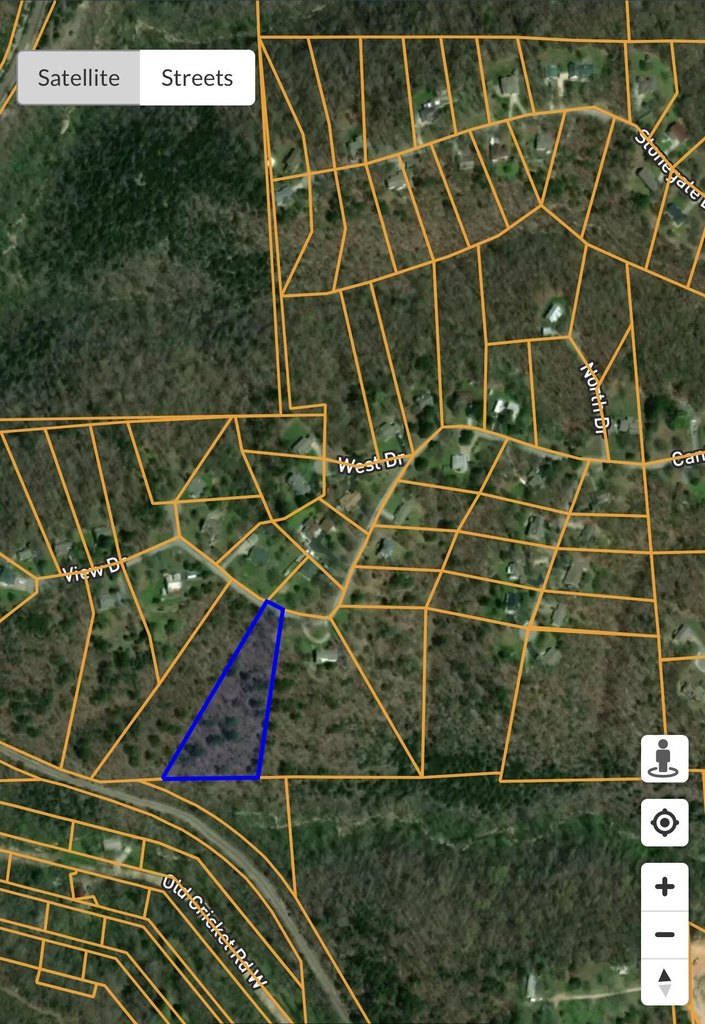Center map on my location

point(665,823)
